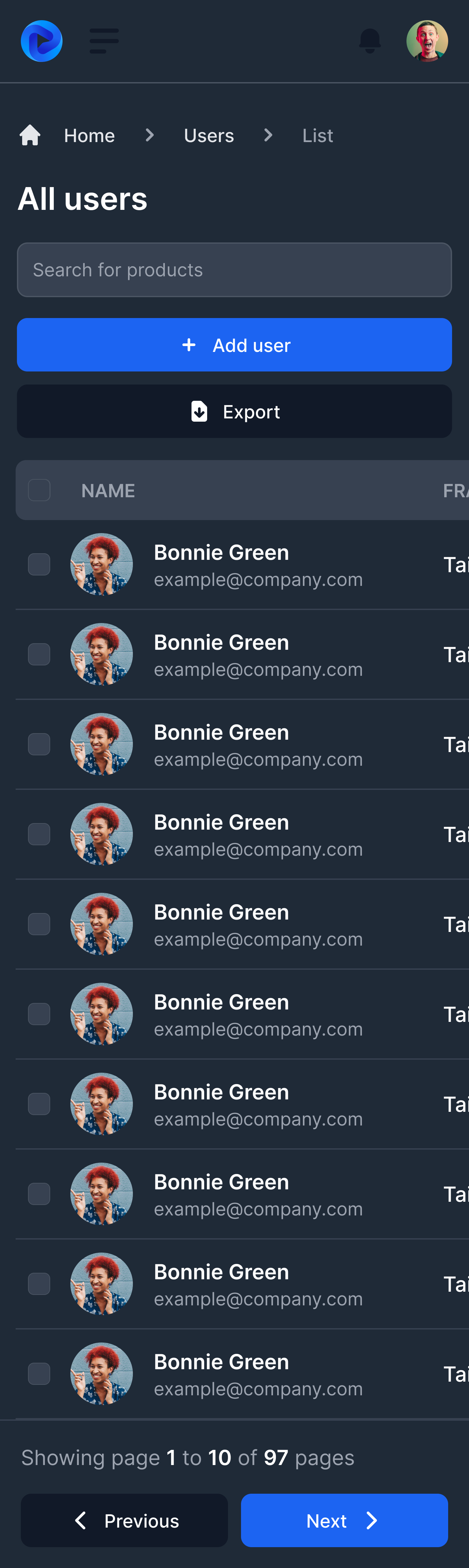Open the user profile avatar menu
This screenshot has height=1568, width=469.
click(427, 41)
